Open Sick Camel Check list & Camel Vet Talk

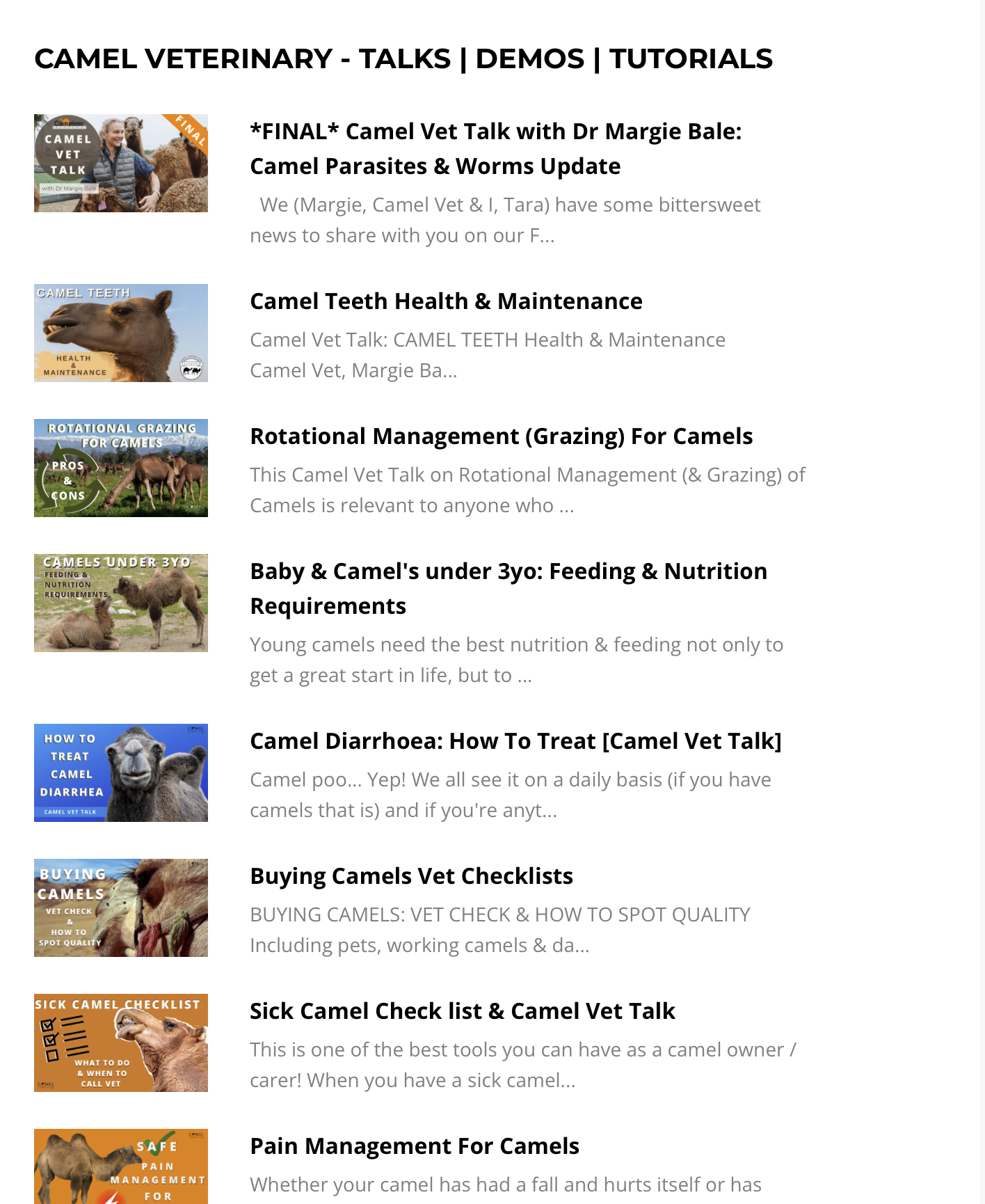pos(463,1011)
